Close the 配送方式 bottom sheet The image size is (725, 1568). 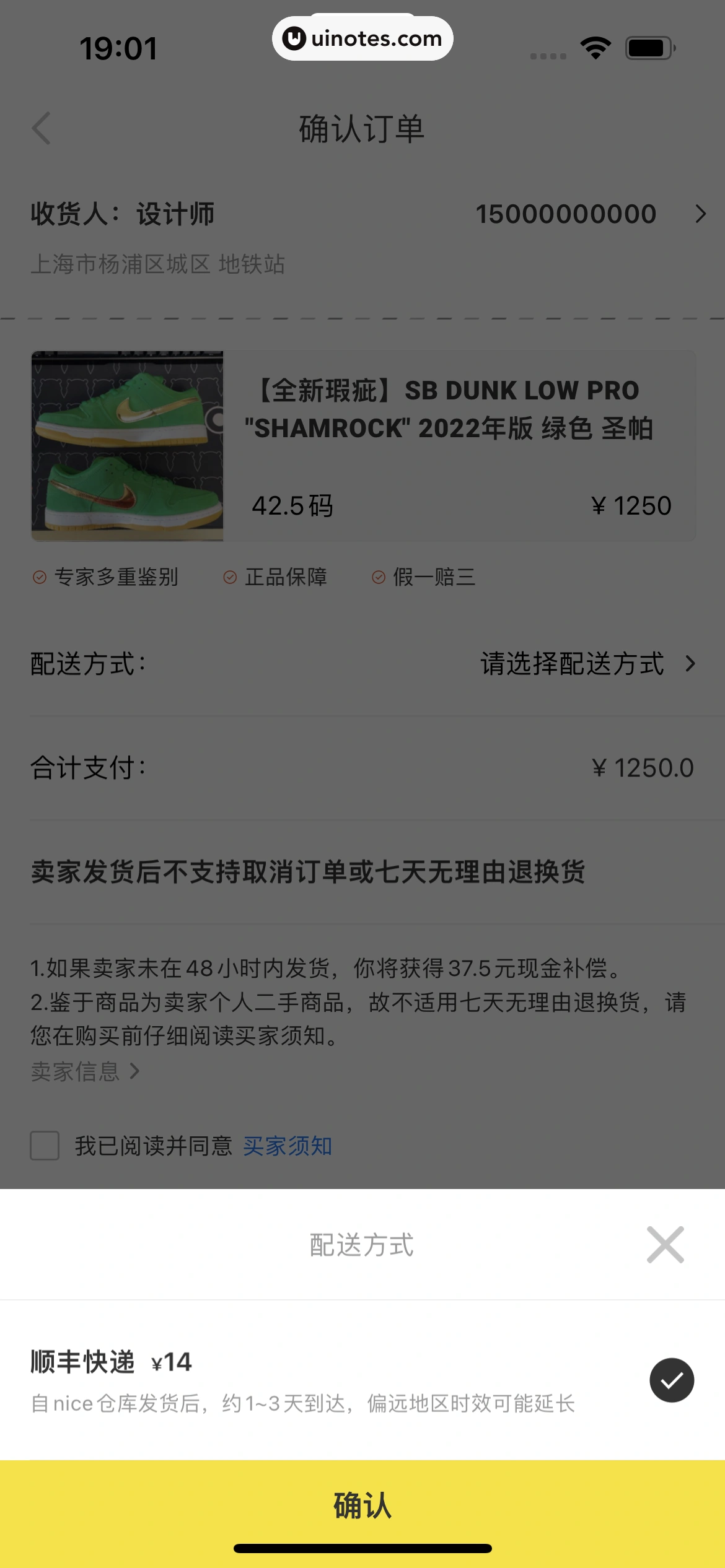tap(665, 1245)
